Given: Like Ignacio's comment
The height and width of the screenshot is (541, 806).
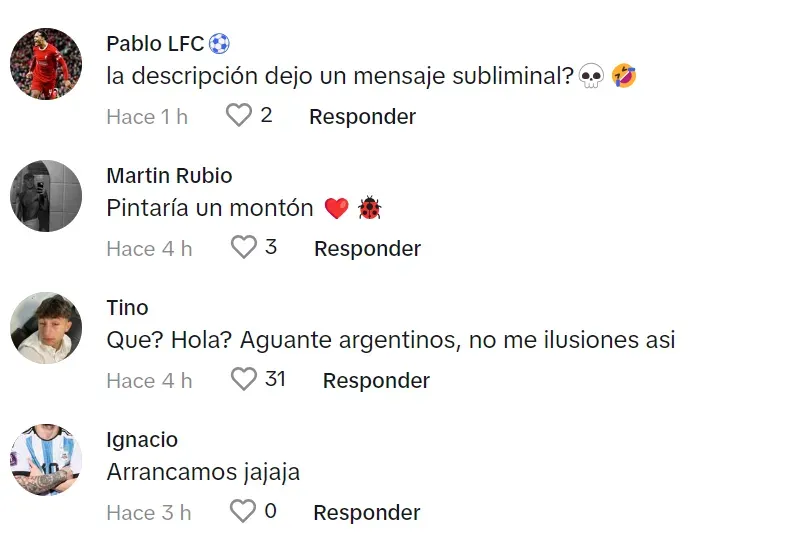Looking at the screenshot, I should pos(243,512).
